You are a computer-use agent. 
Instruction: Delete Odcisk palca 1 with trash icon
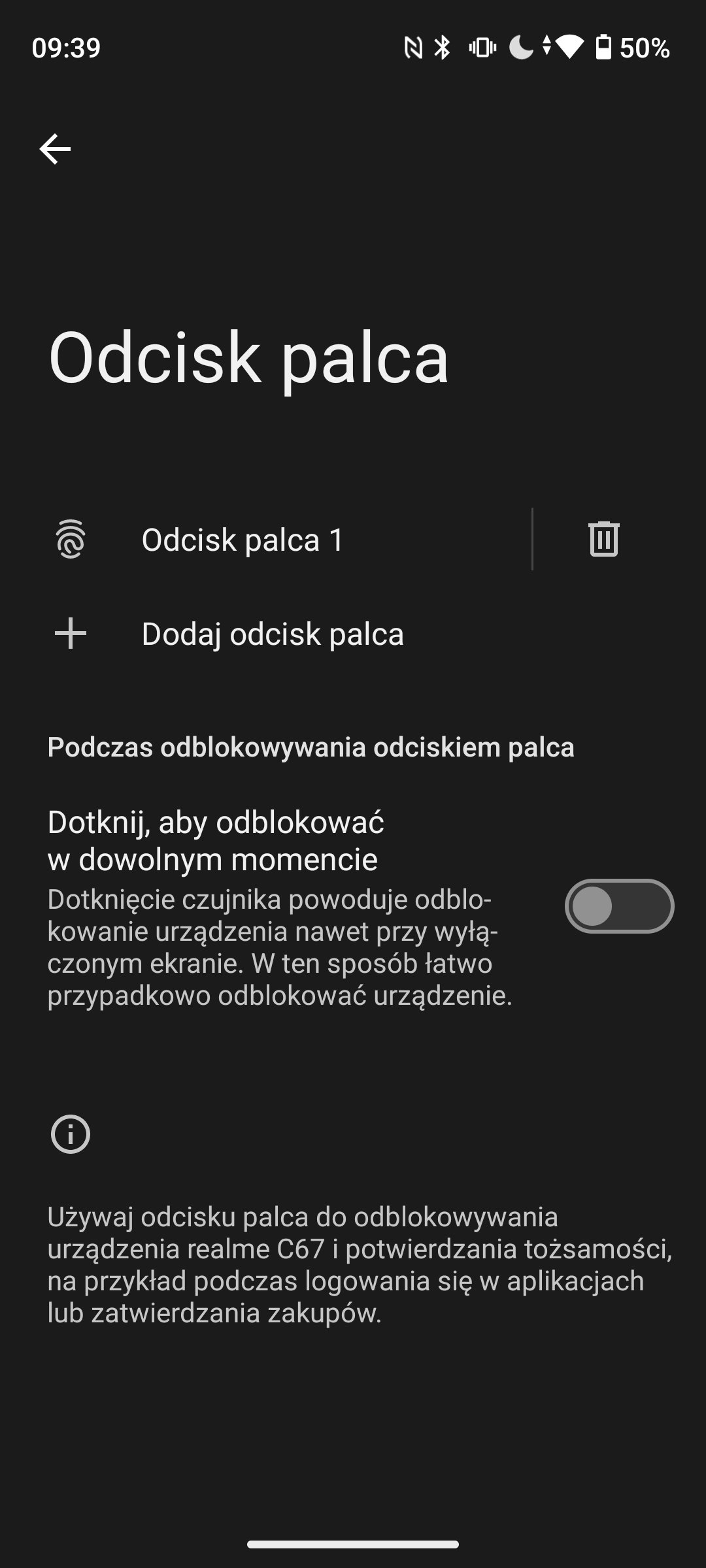click(603, 539)
